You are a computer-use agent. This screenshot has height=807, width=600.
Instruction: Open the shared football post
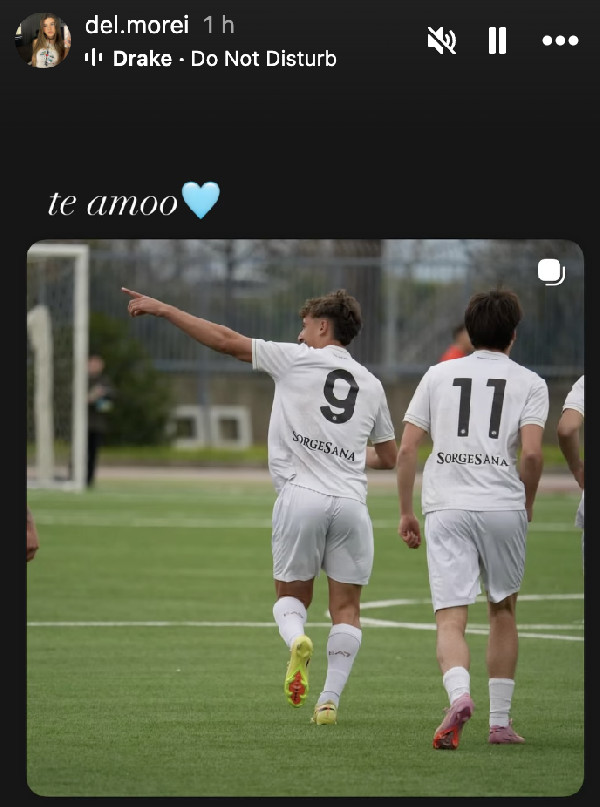(x=305, y=517)
